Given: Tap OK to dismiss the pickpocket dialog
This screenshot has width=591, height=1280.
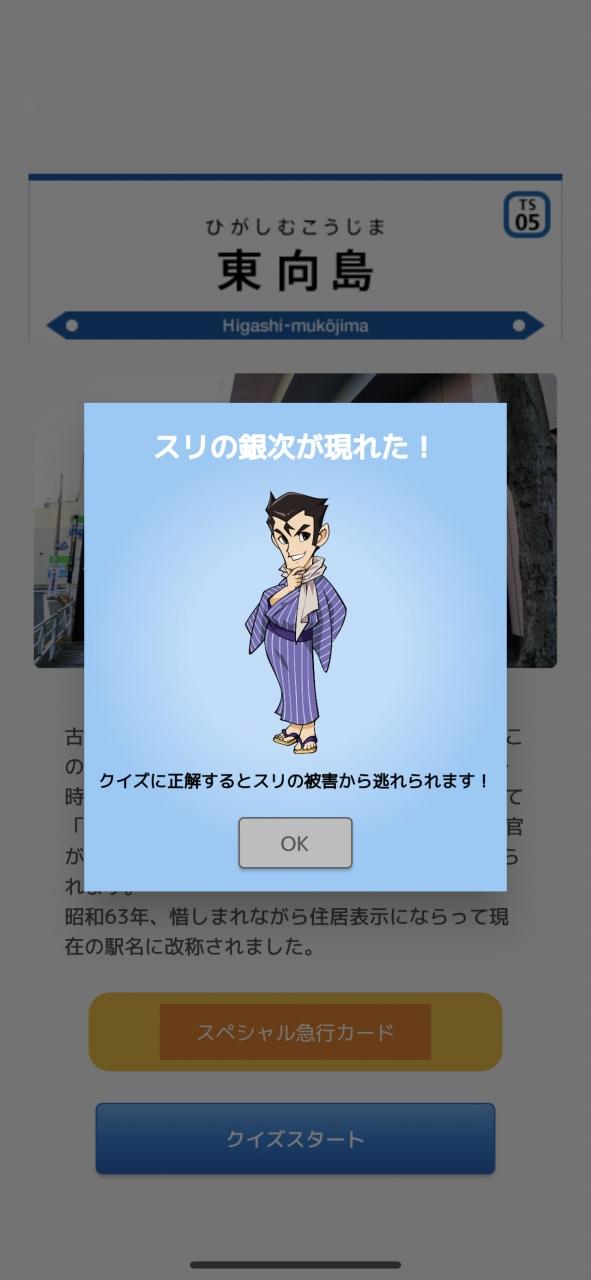Looking at the screenshot, I should 295,843.
